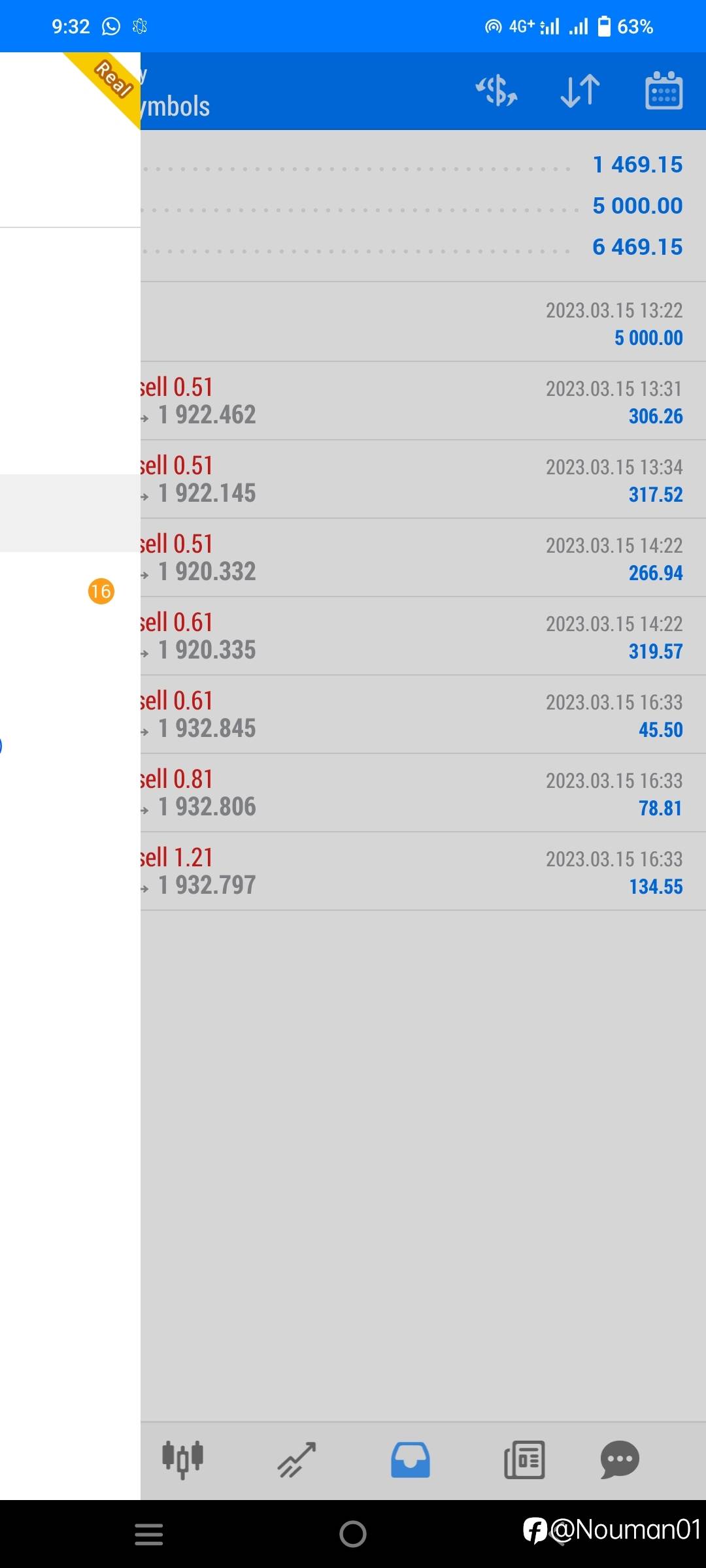Open the news tab
This screenshot has width=706, height=1568.
click(524, 1460)
